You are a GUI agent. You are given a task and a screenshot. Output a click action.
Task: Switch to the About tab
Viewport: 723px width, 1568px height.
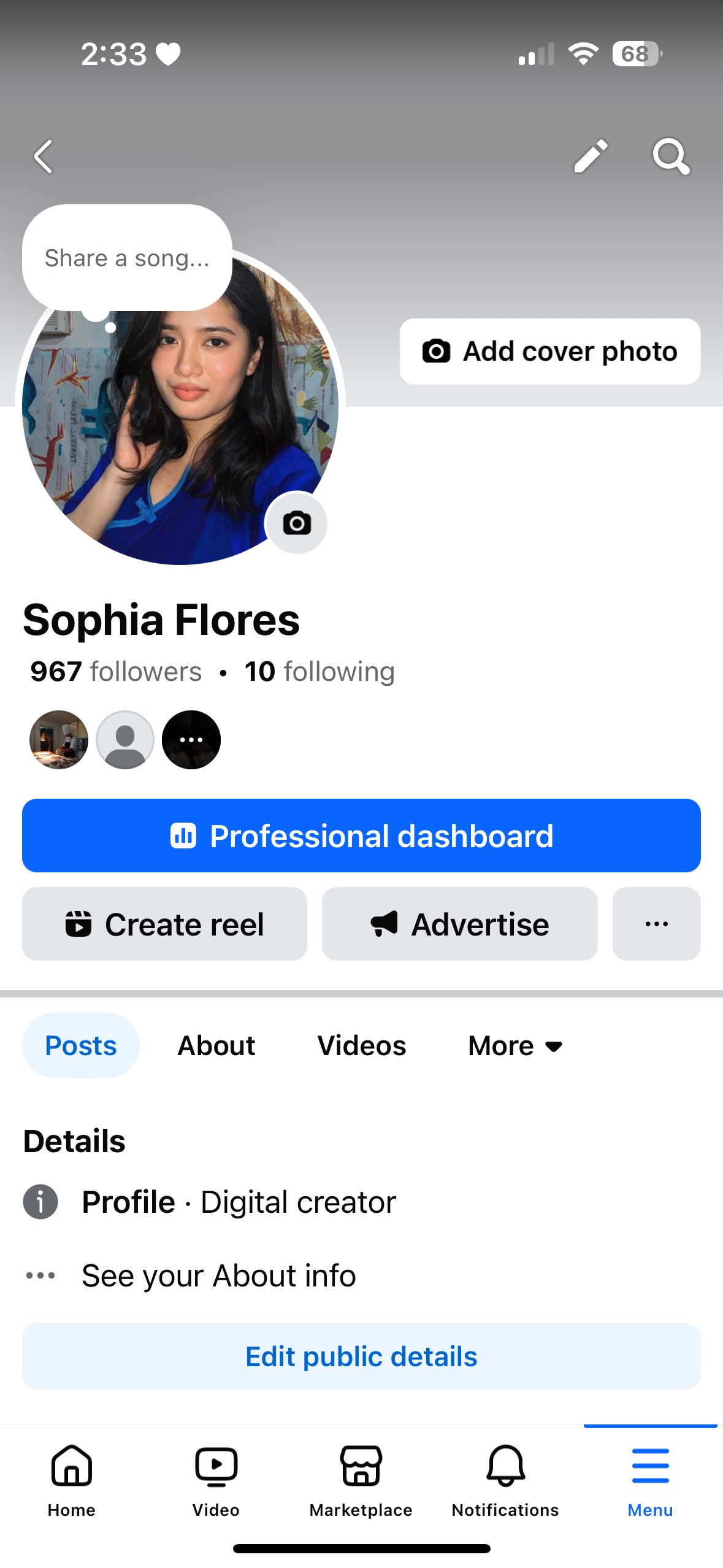pos(216,1045)
